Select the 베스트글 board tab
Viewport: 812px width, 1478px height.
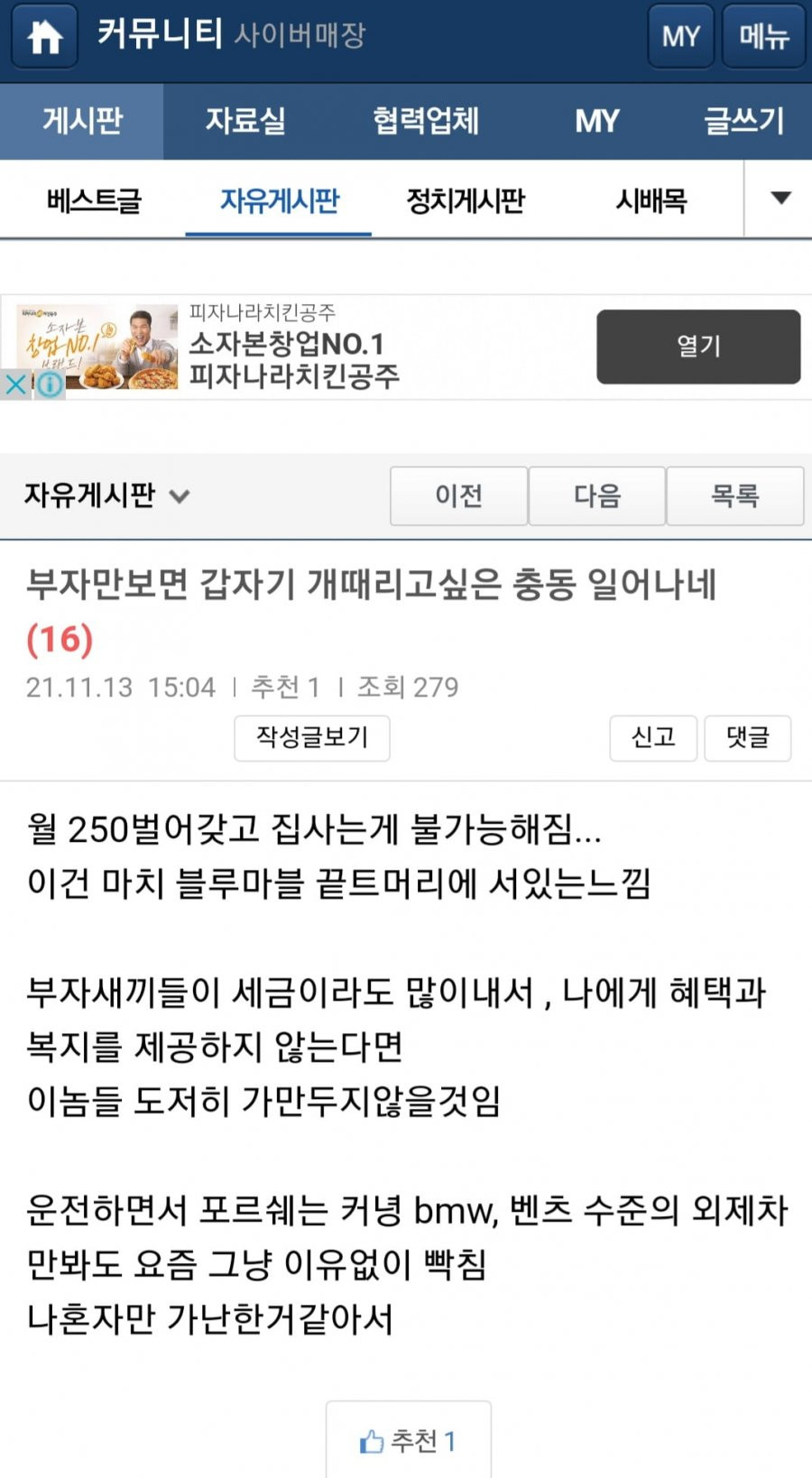click(94, 200)
